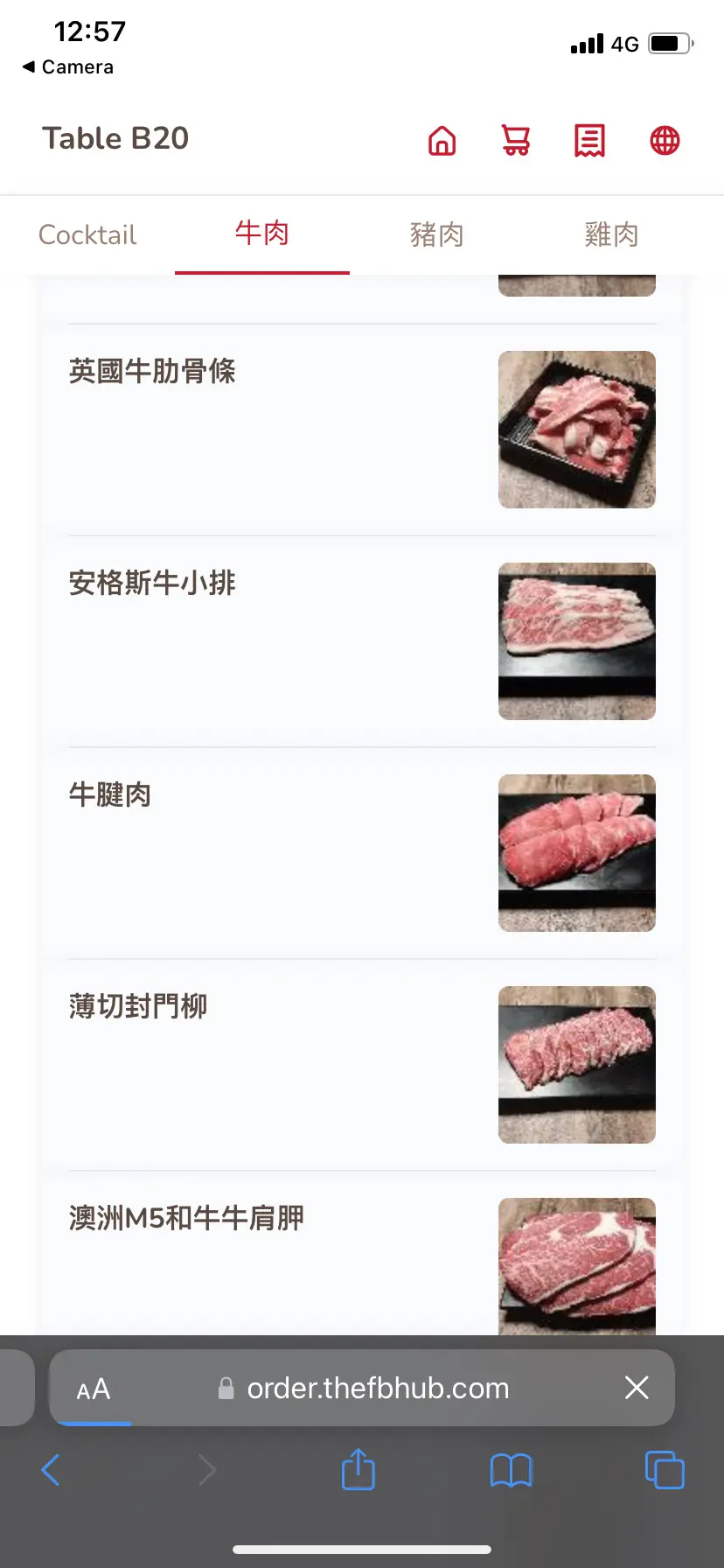This screenshot has width=724, height=1568.
Task: Switch to the 雞肉 tab
Action: tap(611, 234)
